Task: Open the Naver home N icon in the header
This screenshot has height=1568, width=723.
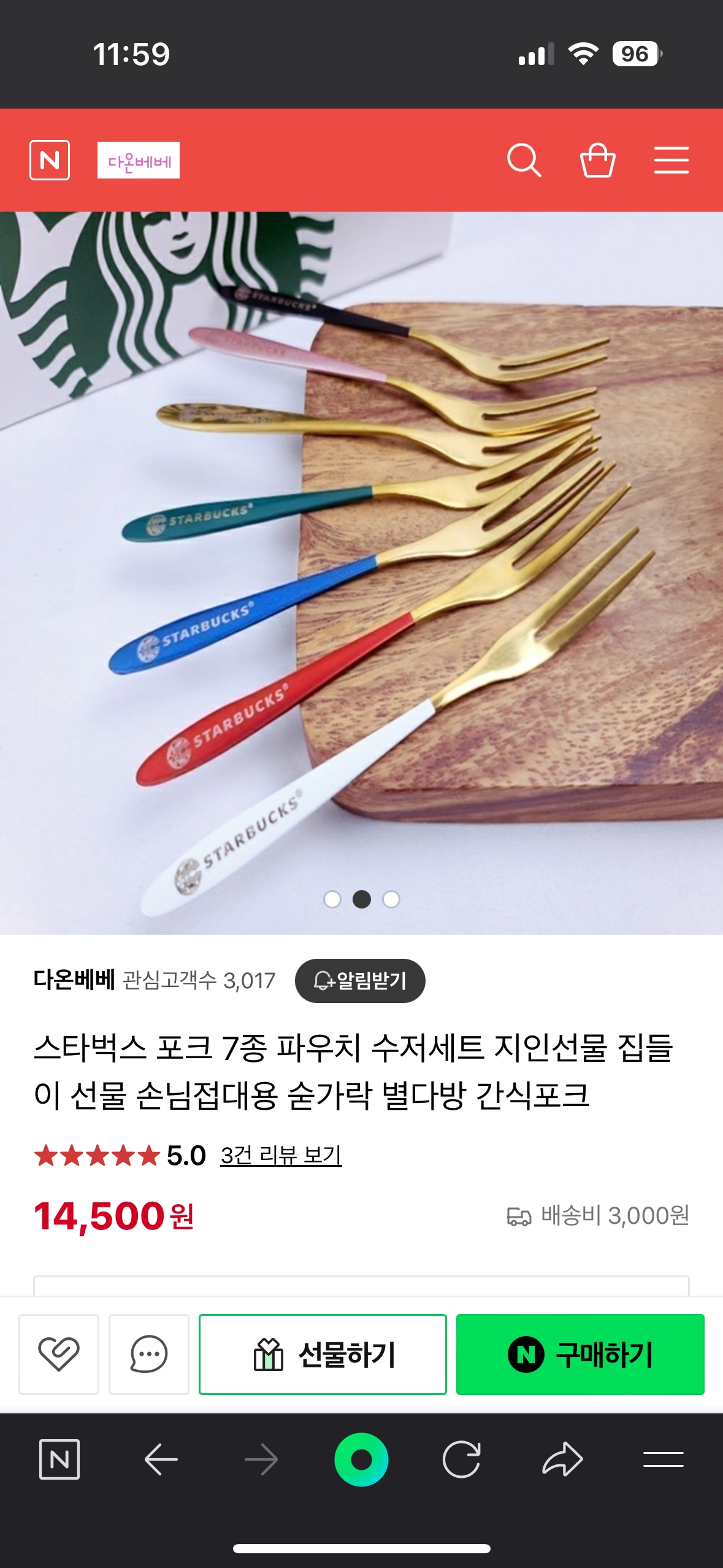Action: (50, 160)
